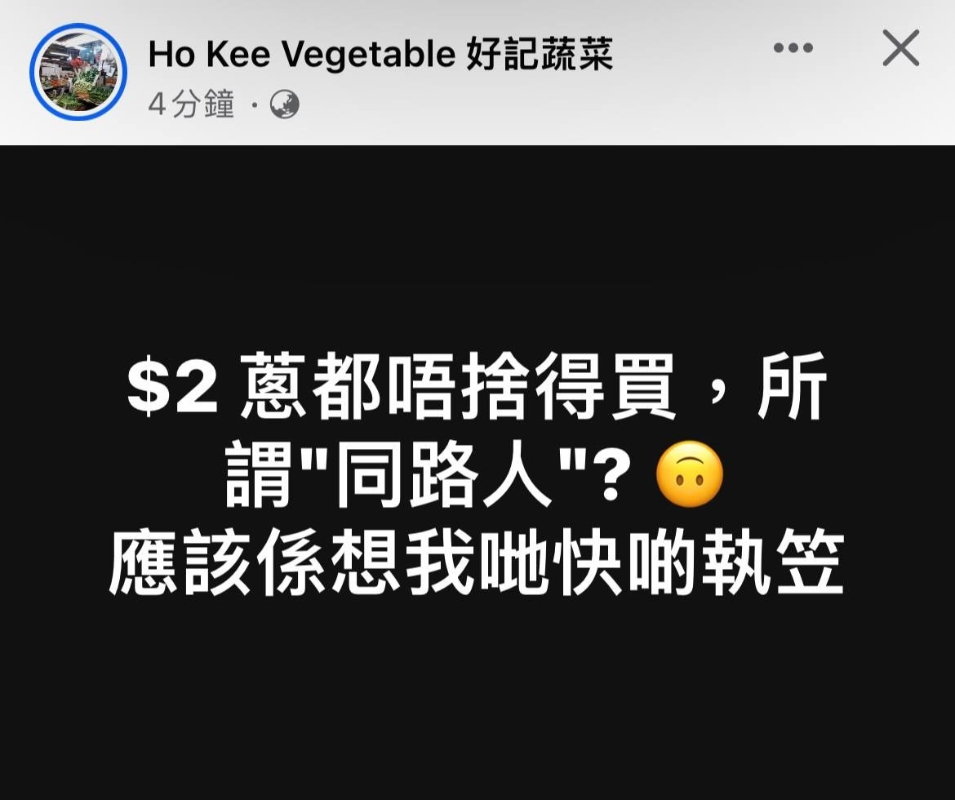Open the Ho Kee Vegetable page name

click(380, 55)
